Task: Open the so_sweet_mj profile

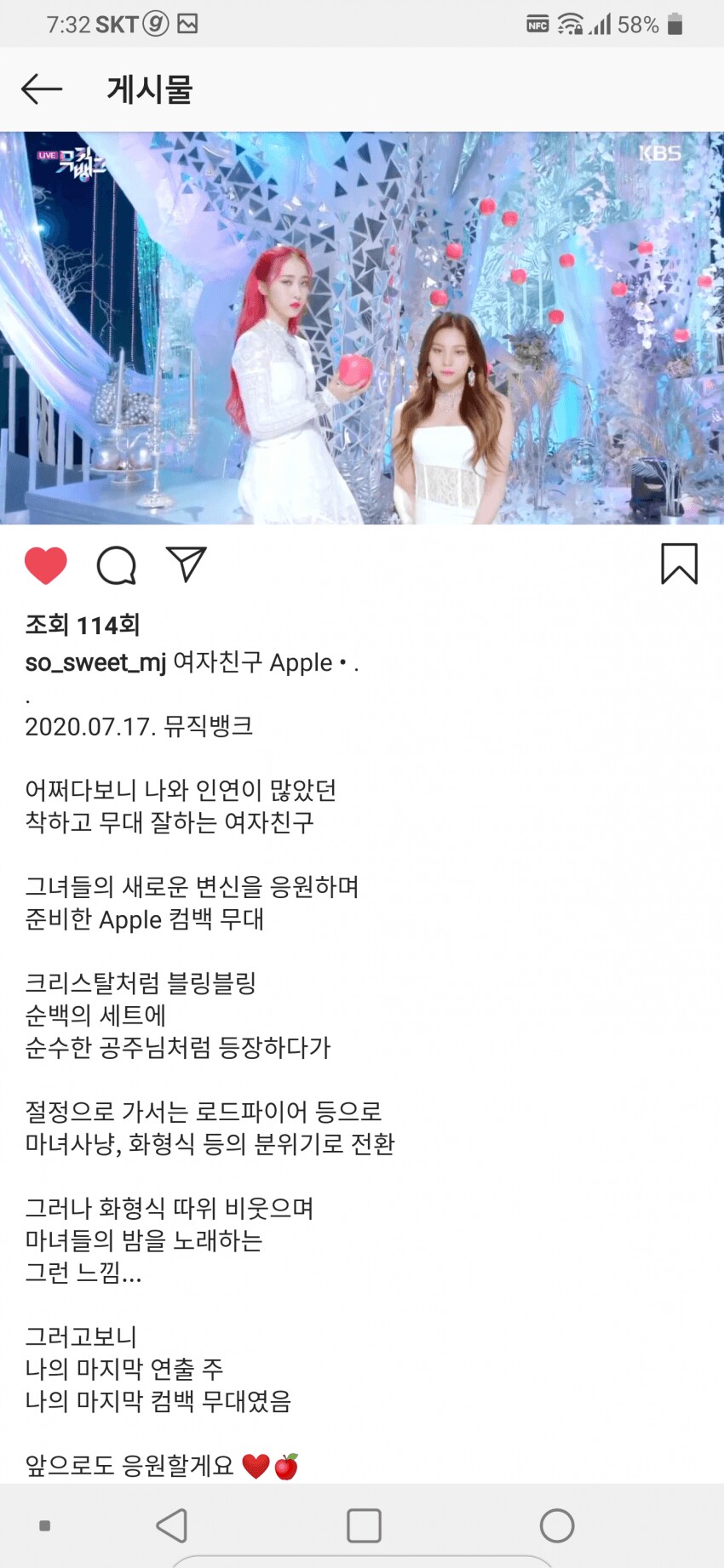Action: coord(95,662)
